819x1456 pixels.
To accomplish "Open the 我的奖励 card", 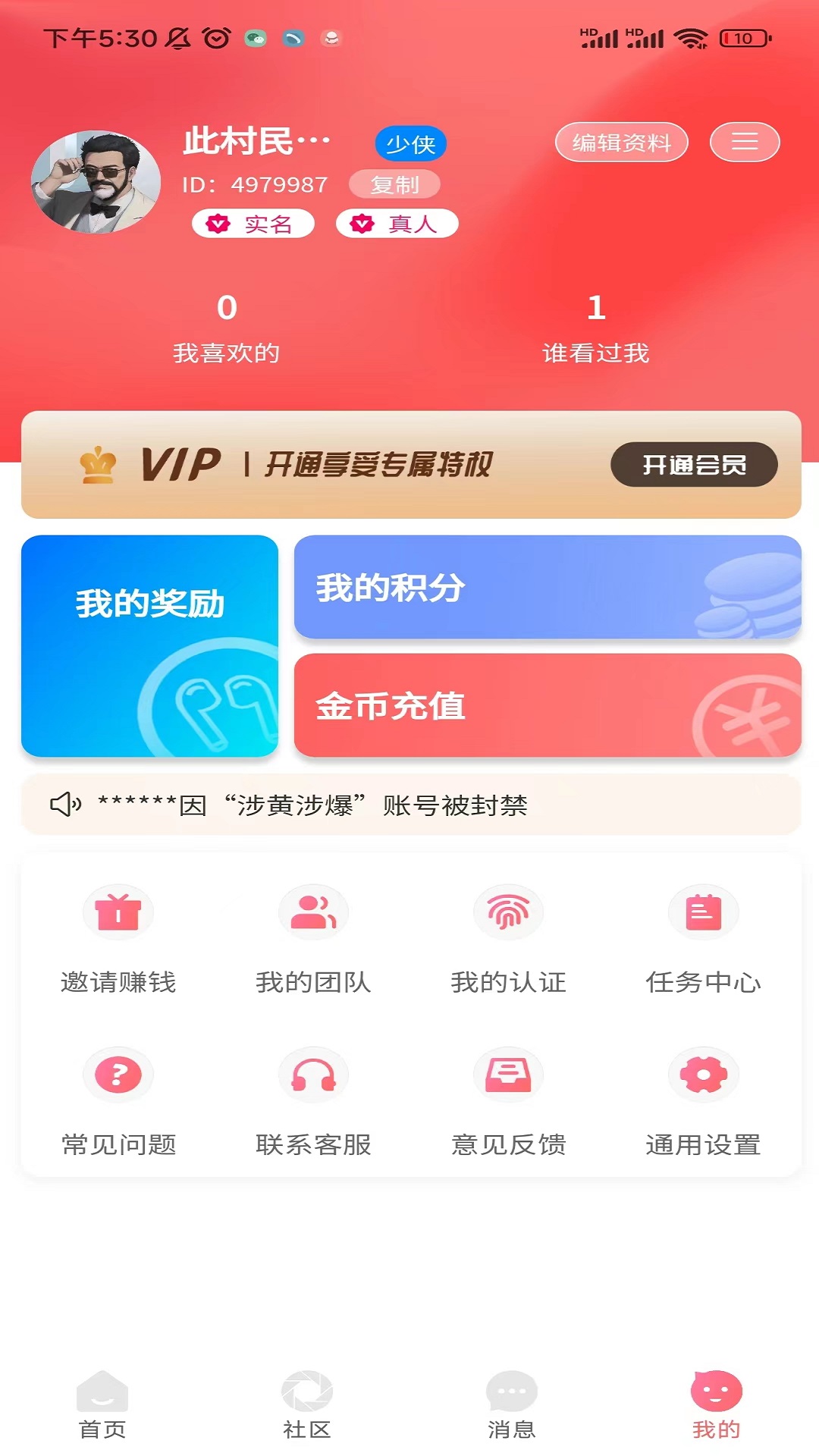I will pos(150,645).
